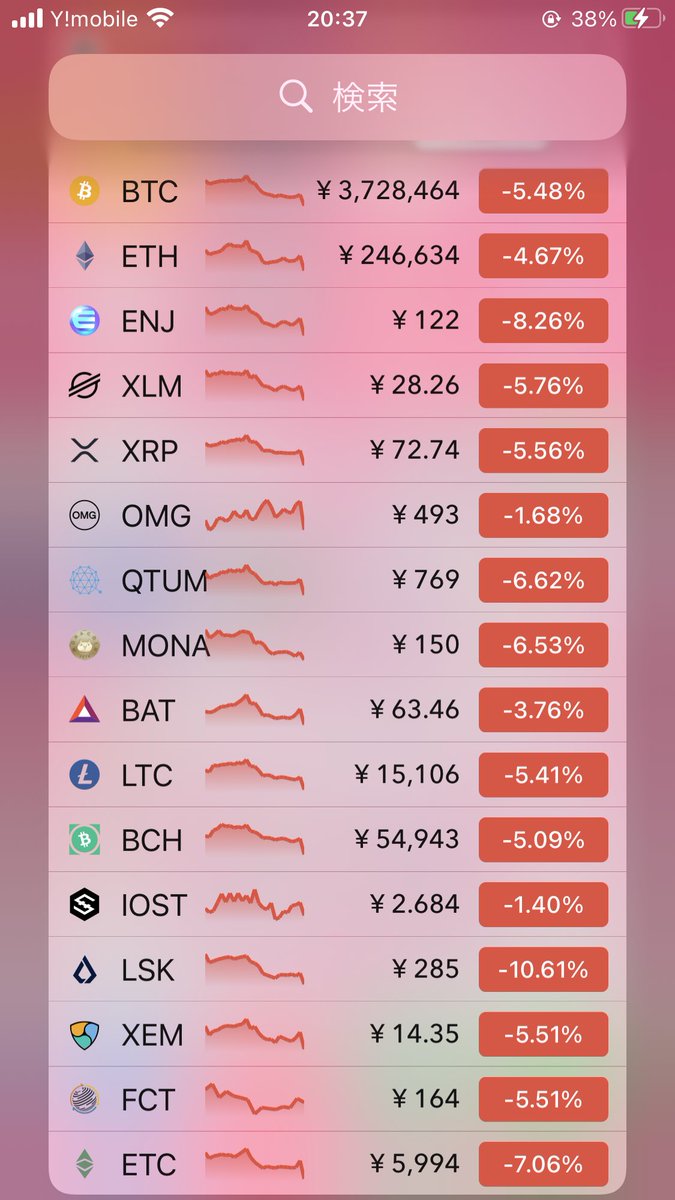Open the MONA row

pyautogui.click(x=337, y=645)
